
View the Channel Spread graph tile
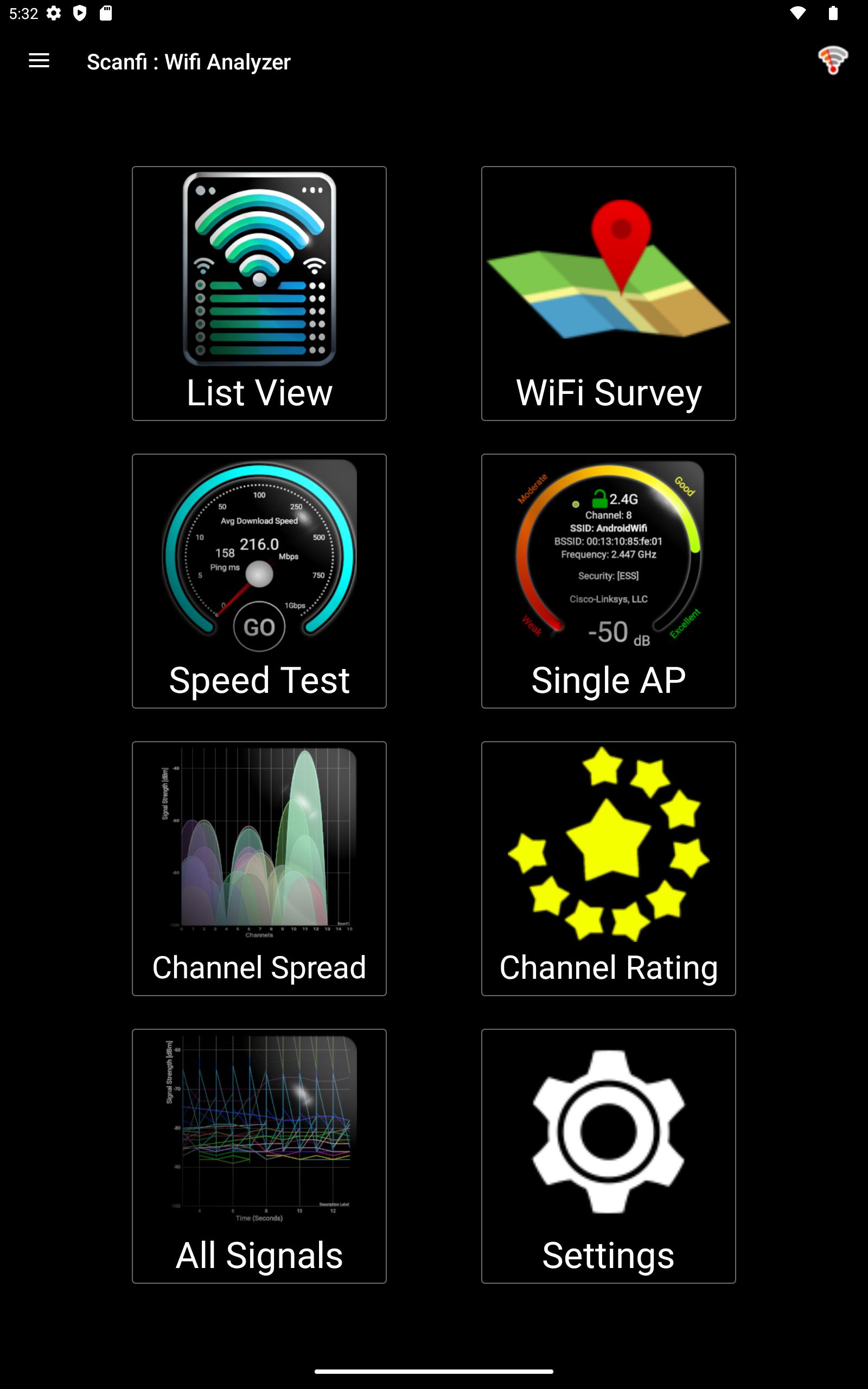[x=259, y=869]
